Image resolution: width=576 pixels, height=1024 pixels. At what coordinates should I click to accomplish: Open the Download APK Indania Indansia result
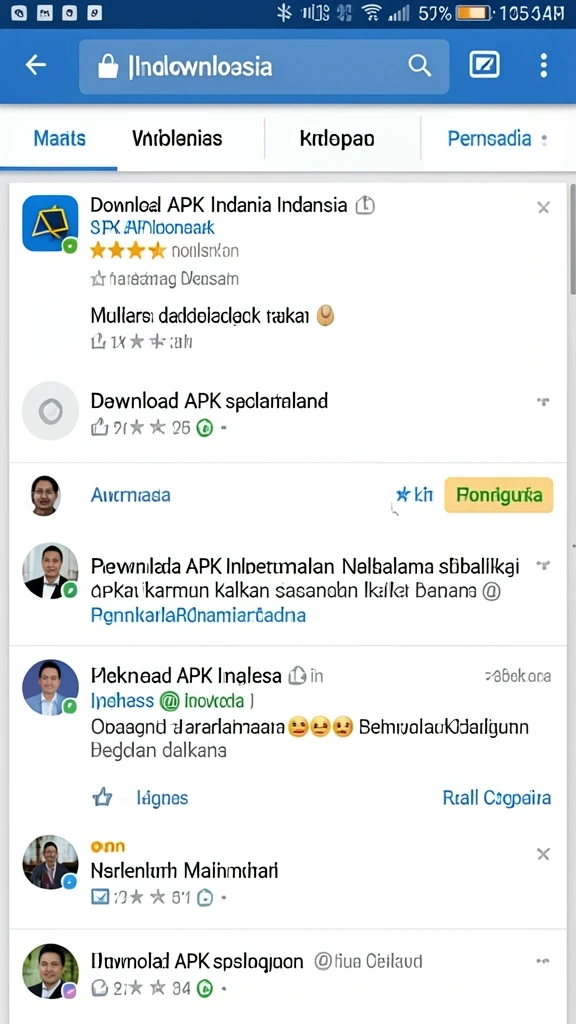point(219,205)
